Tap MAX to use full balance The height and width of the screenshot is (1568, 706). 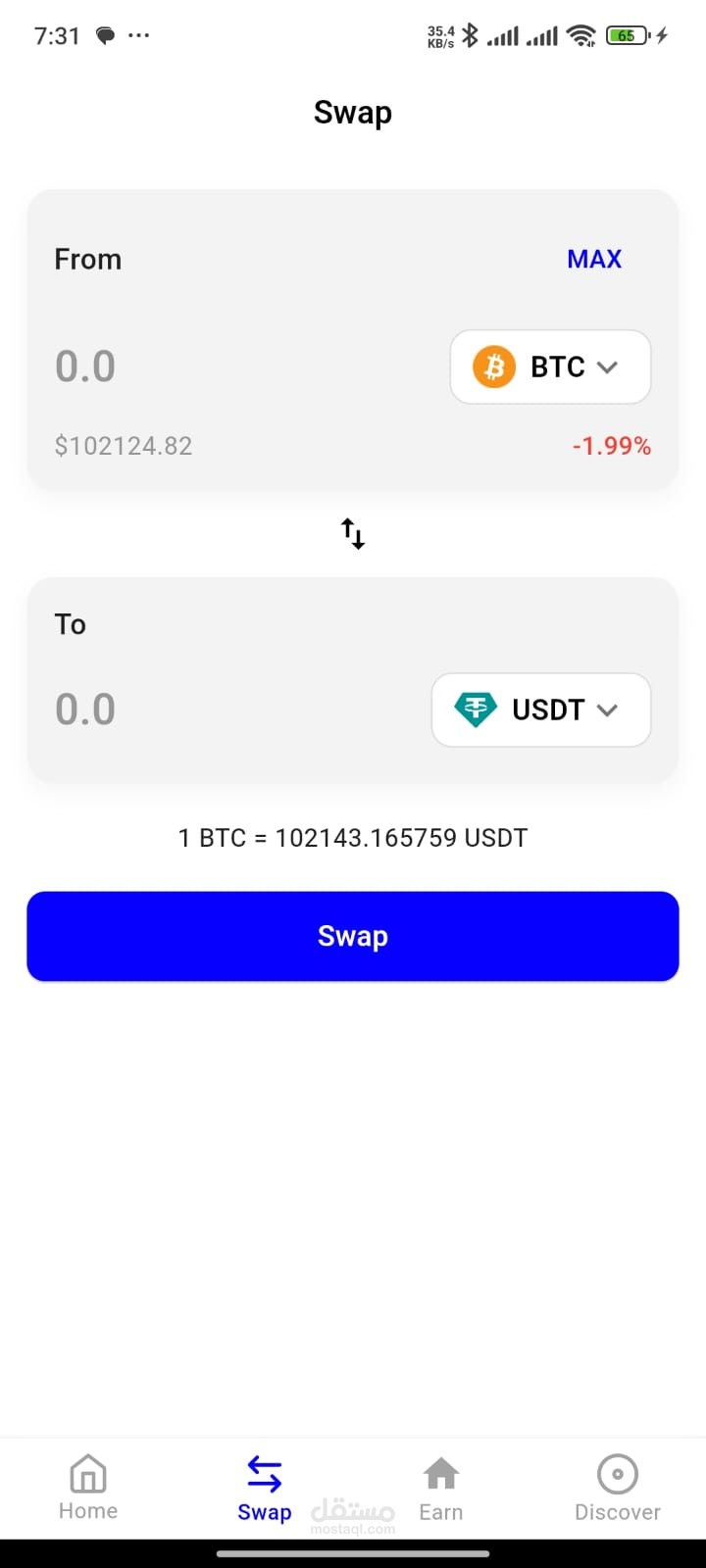[594, 259]
